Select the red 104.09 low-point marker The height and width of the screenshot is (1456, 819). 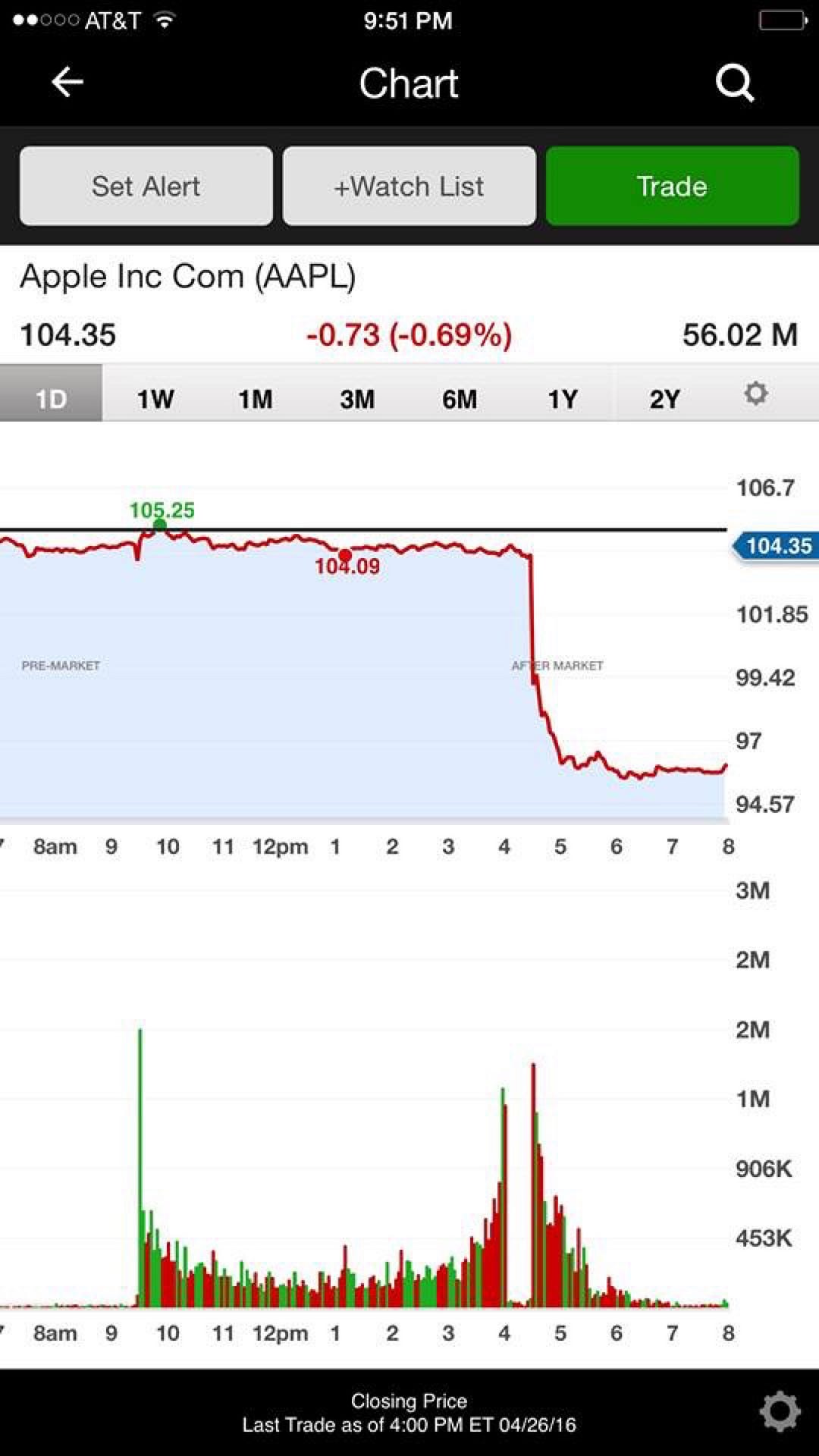tap(347, 554)
